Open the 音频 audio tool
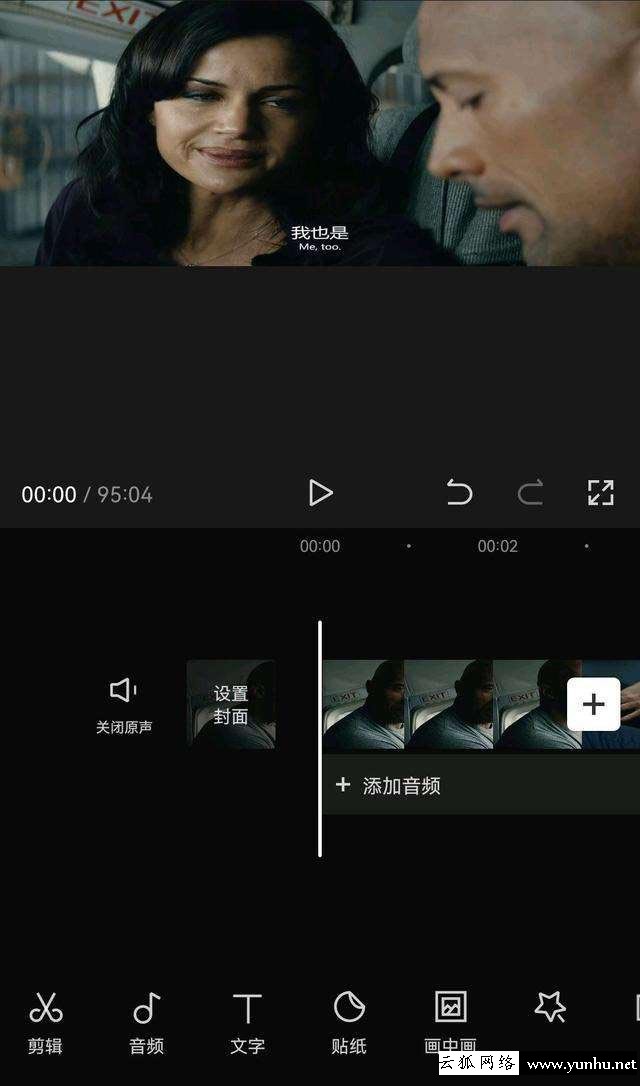 pos(147,1022)
